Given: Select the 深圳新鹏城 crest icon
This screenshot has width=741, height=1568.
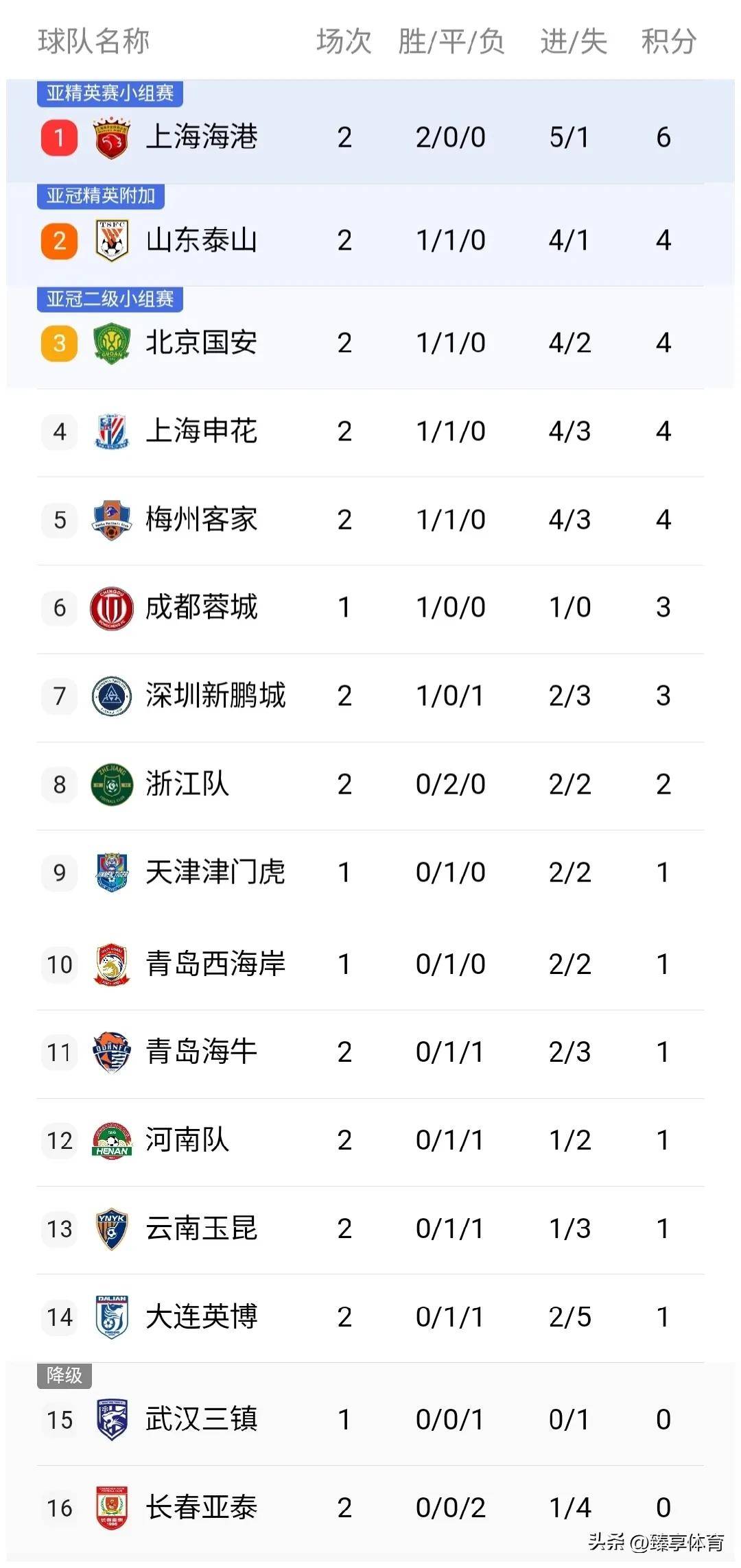Looking at the screenshot, I should click(110, 696).
